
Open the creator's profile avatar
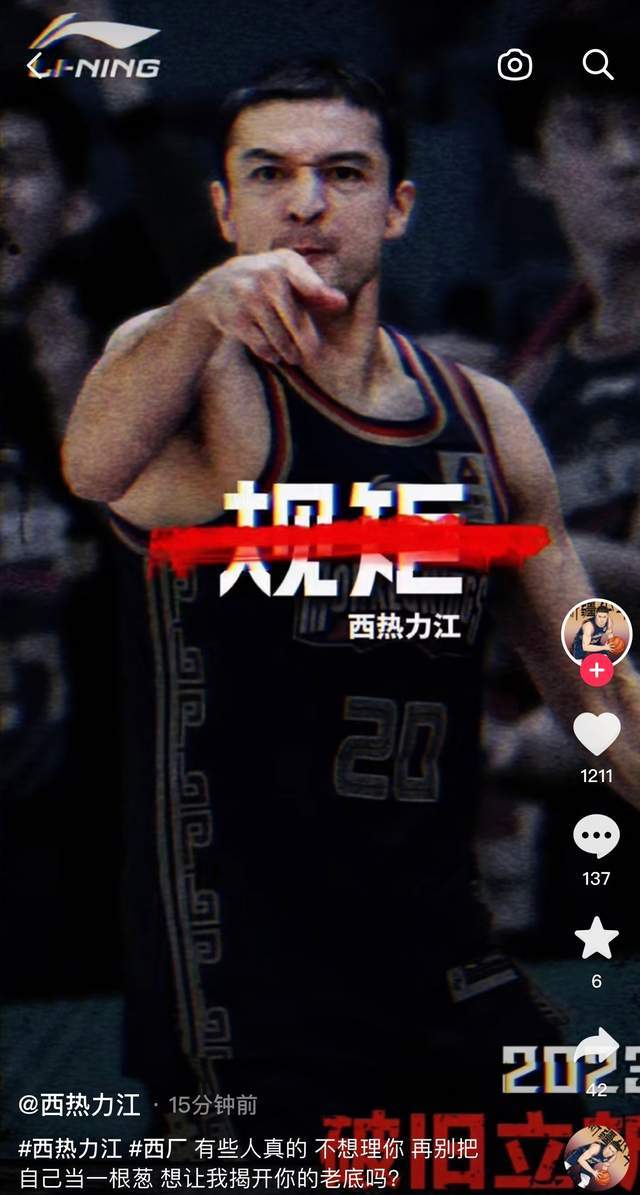click(596, 632)
